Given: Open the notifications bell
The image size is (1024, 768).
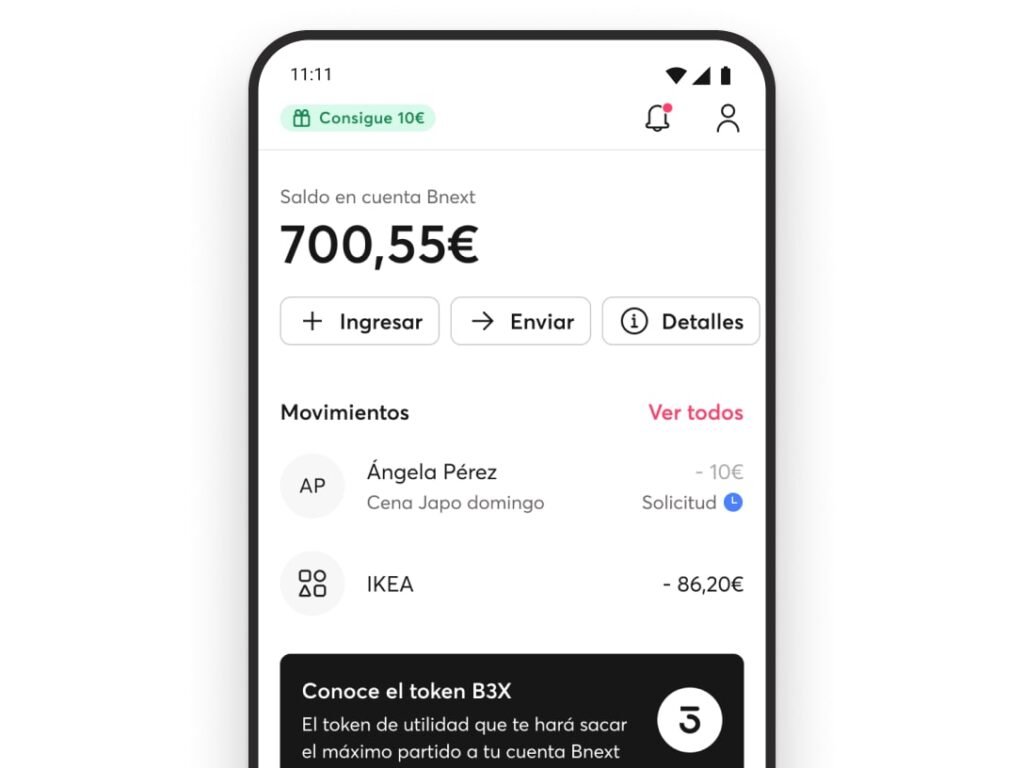Looking at the screenshot, I should 657,118.
